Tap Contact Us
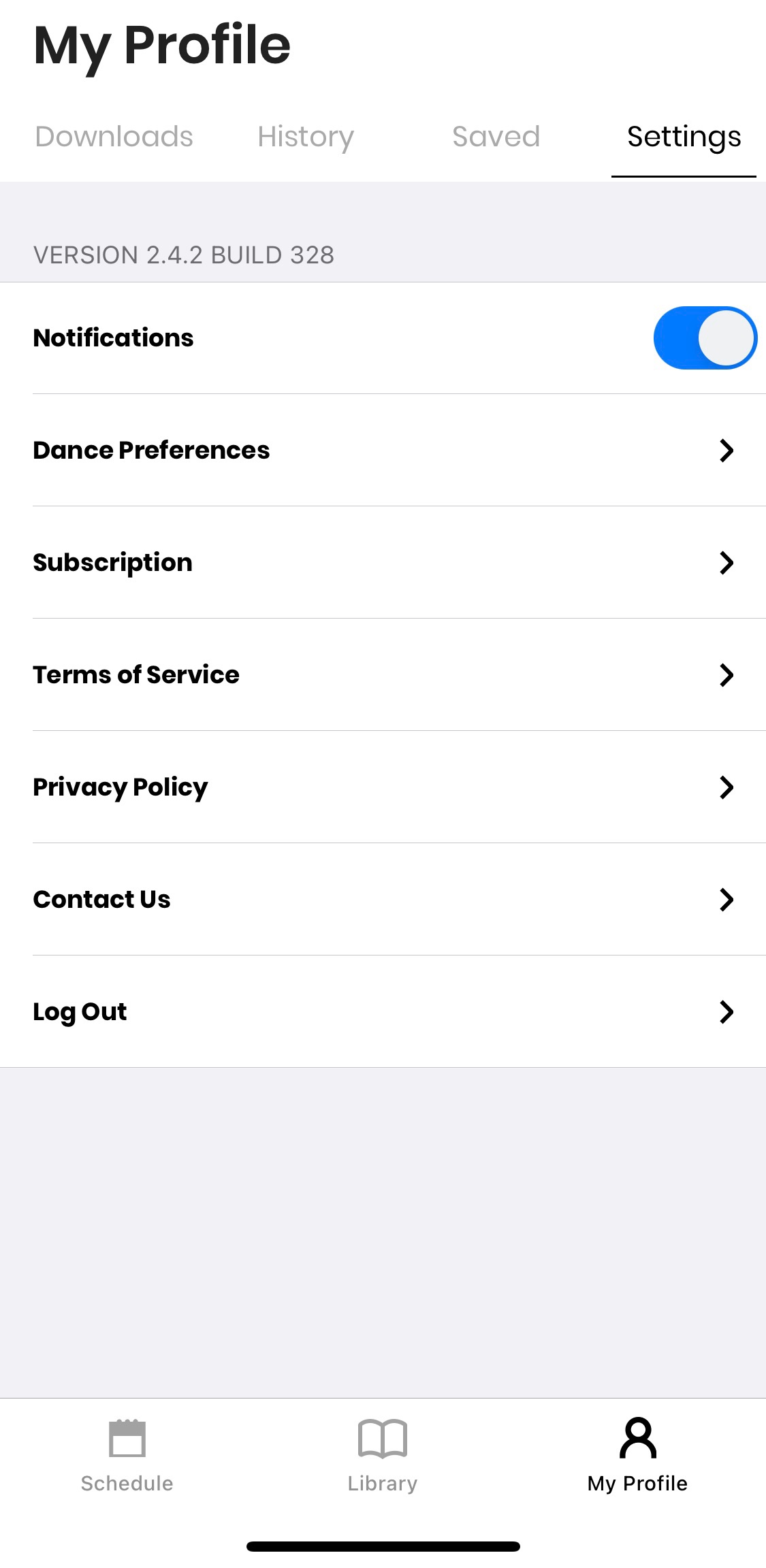This screenshot has height=1568, width=766. pos(383,899)
